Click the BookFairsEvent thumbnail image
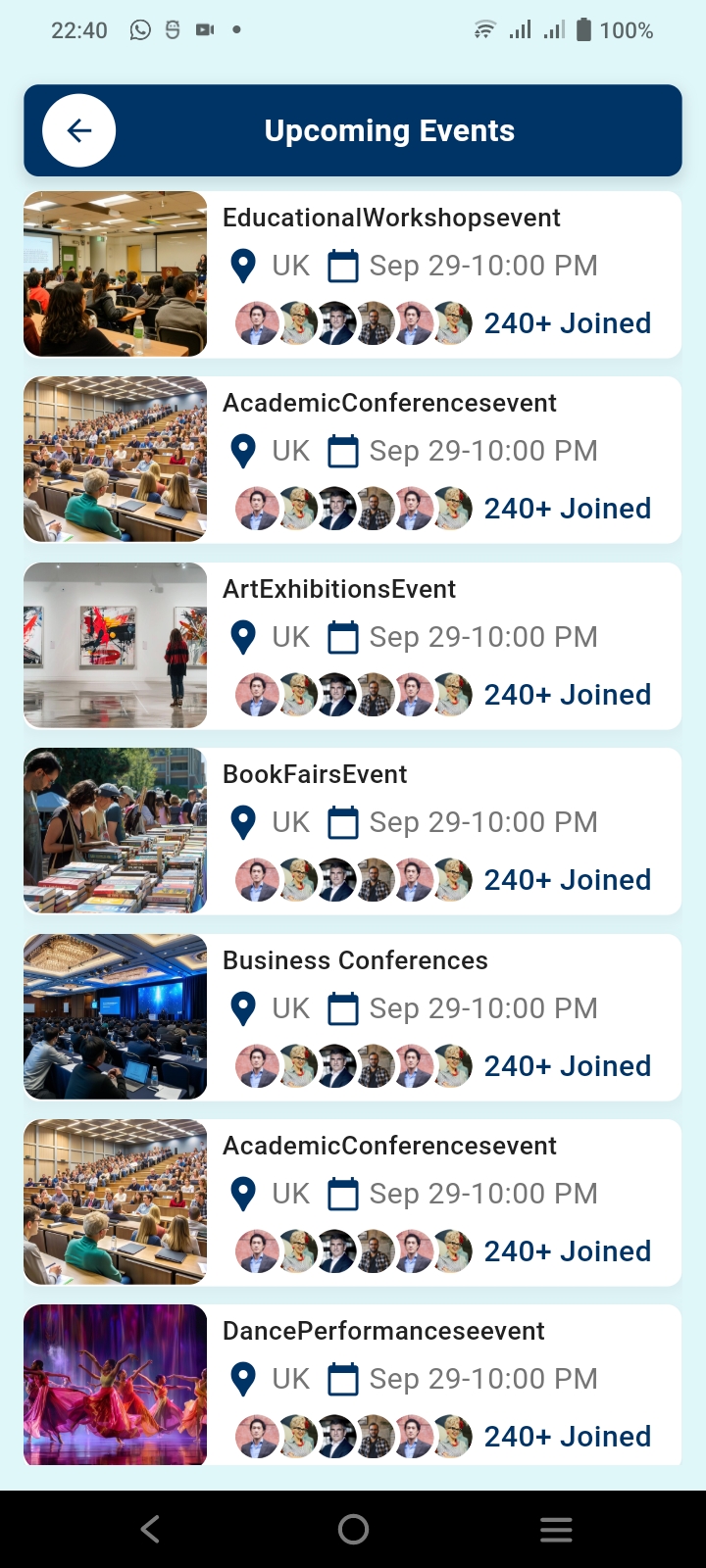The height and width of the screenshot is (1568, 706). pos(115,830)
